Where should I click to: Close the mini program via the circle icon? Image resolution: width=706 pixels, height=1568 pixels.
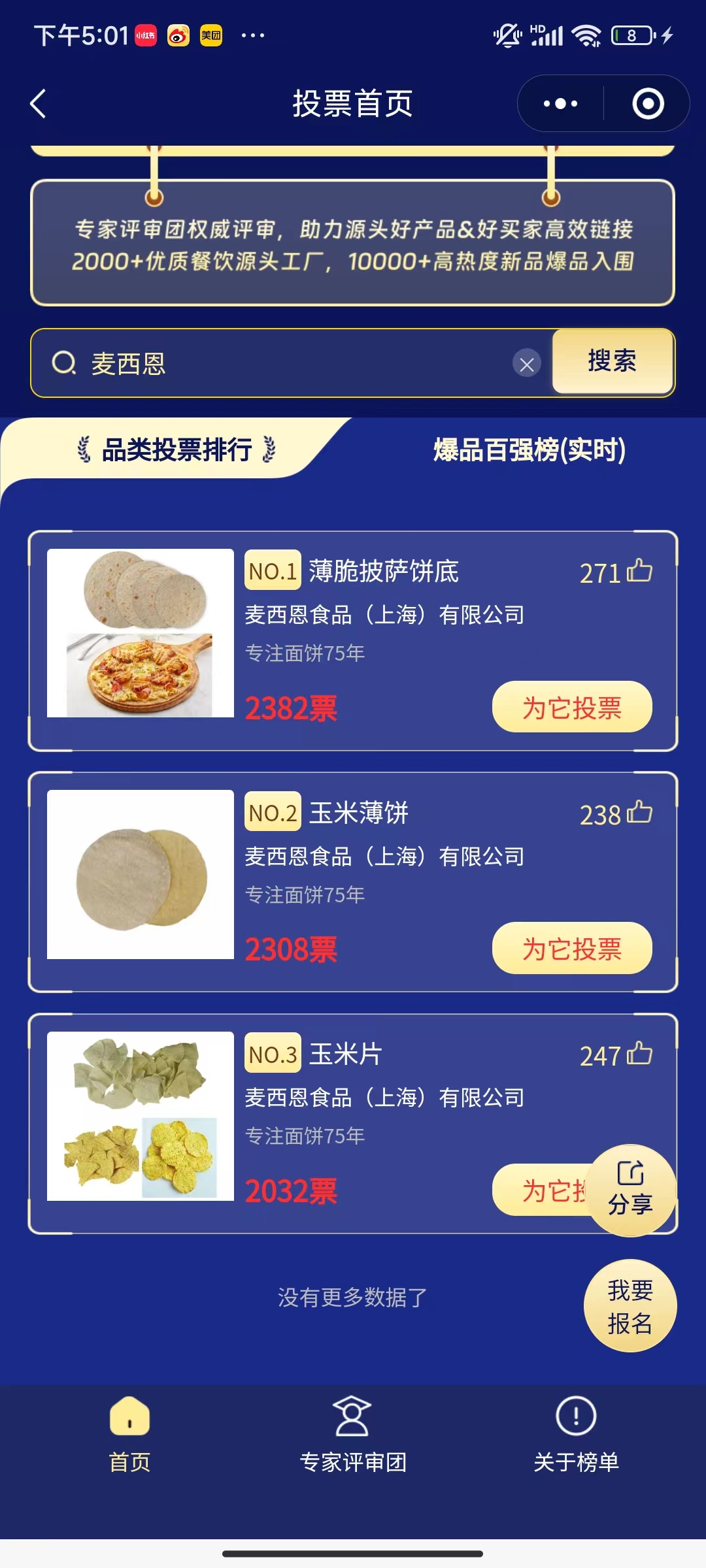click(648, 104)
